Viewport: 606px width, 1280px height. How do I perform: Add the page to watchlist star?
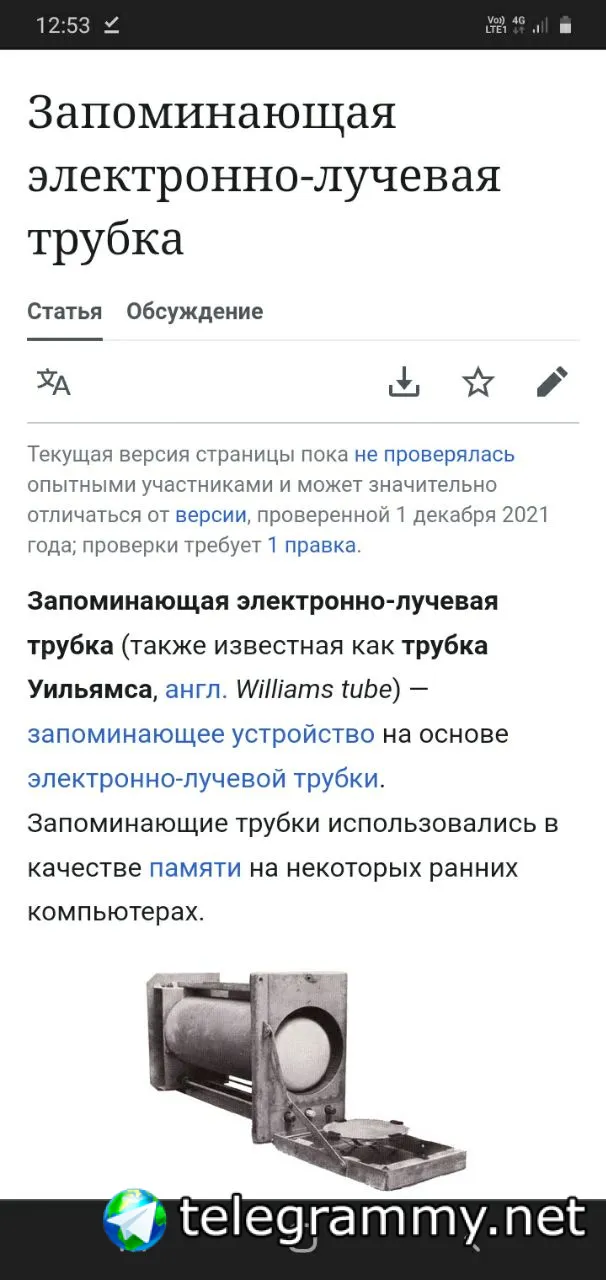coord(478,382)
